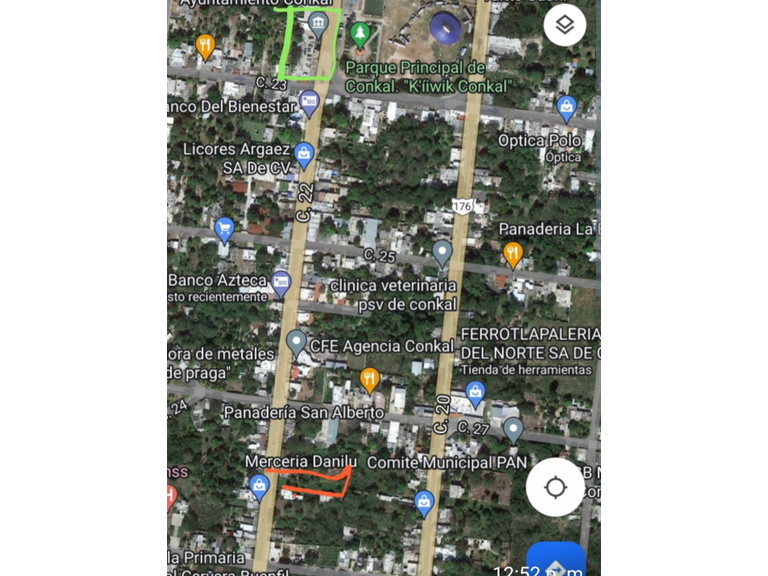This screenshot has height=576, width=768.
Task: Select the Ayuntamiento Conkal pin
Action: pos(319,24)
